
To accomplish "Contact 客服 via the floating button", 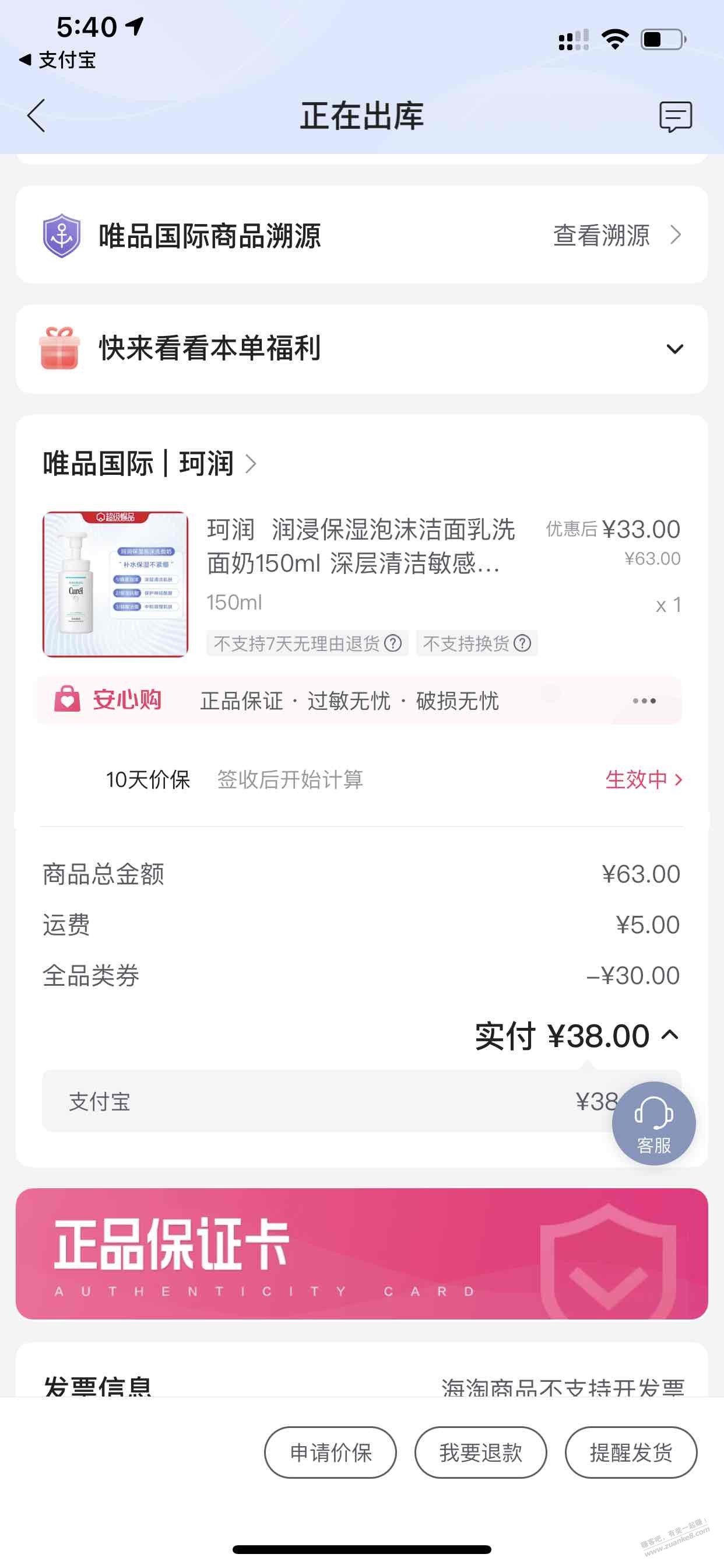I will (653, 1123).
